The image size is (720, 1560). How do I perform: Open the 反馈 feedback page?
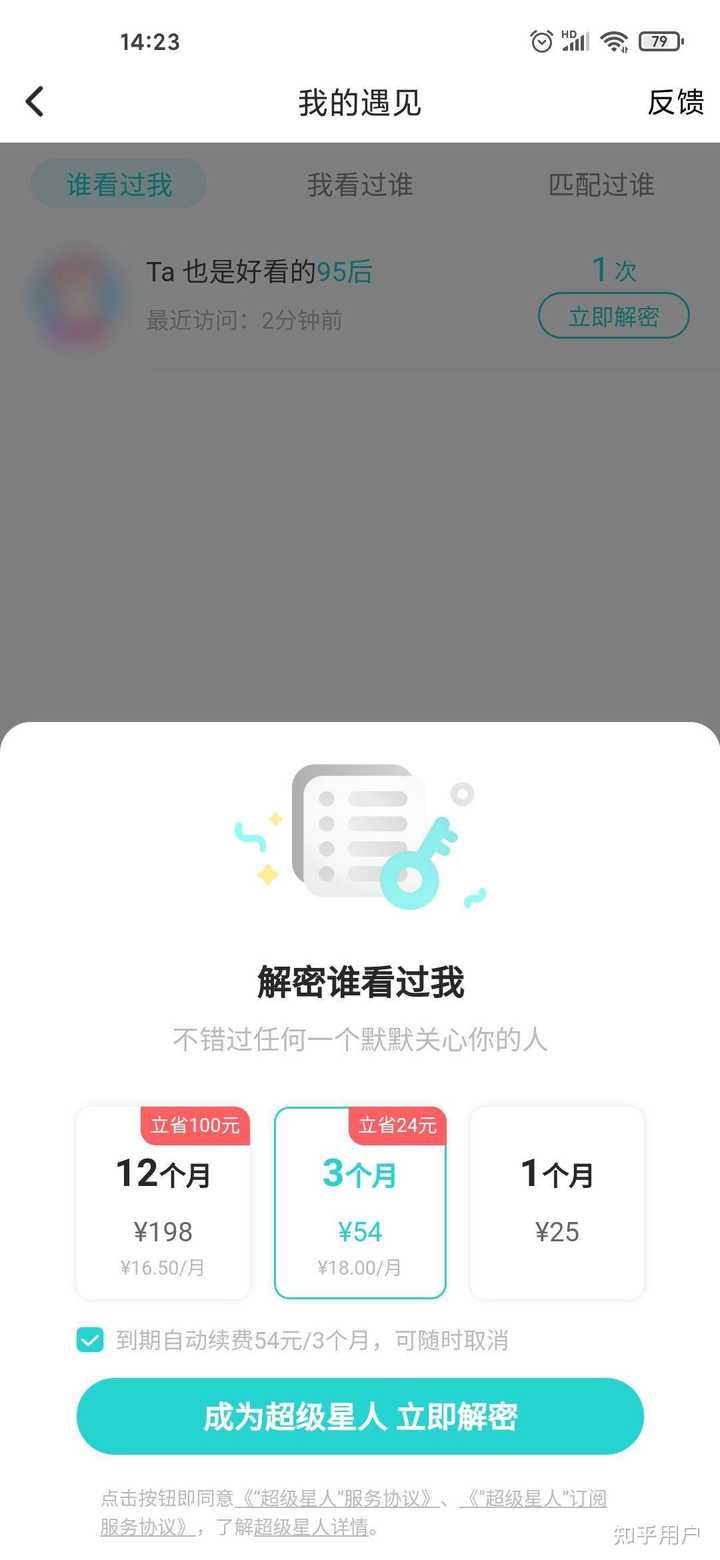677,101
